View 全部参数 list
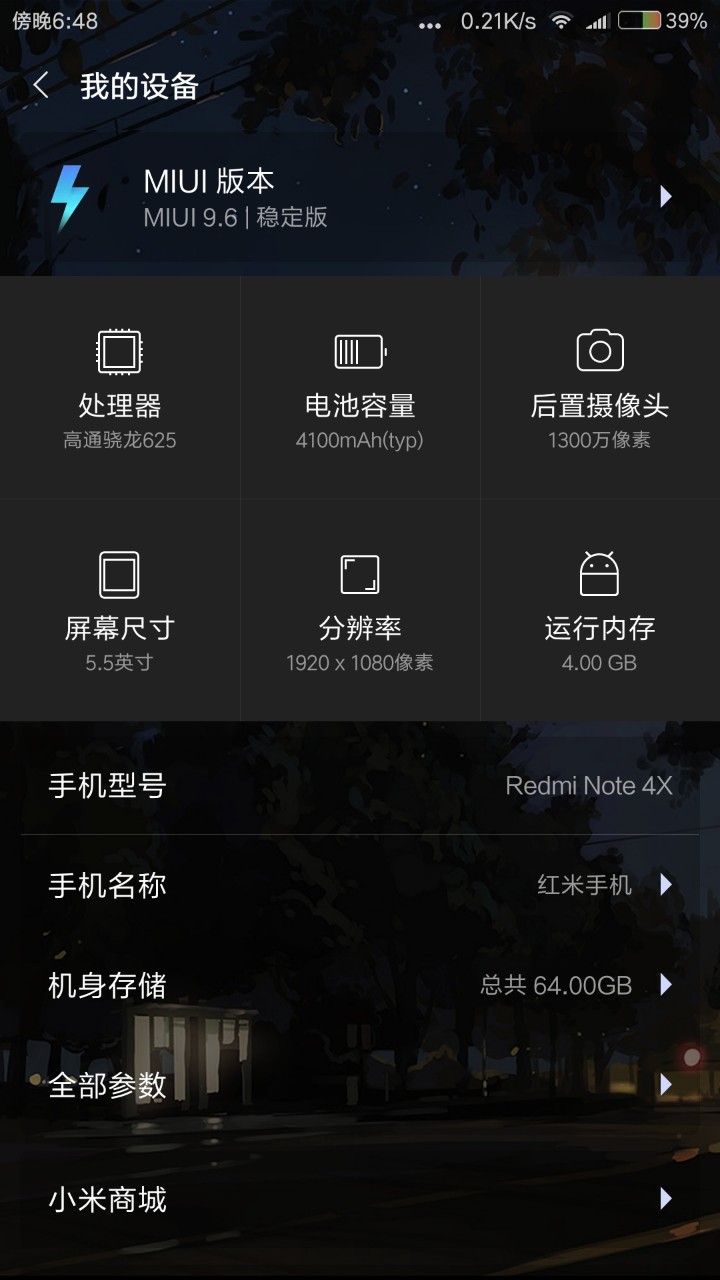 (360, 1085)
